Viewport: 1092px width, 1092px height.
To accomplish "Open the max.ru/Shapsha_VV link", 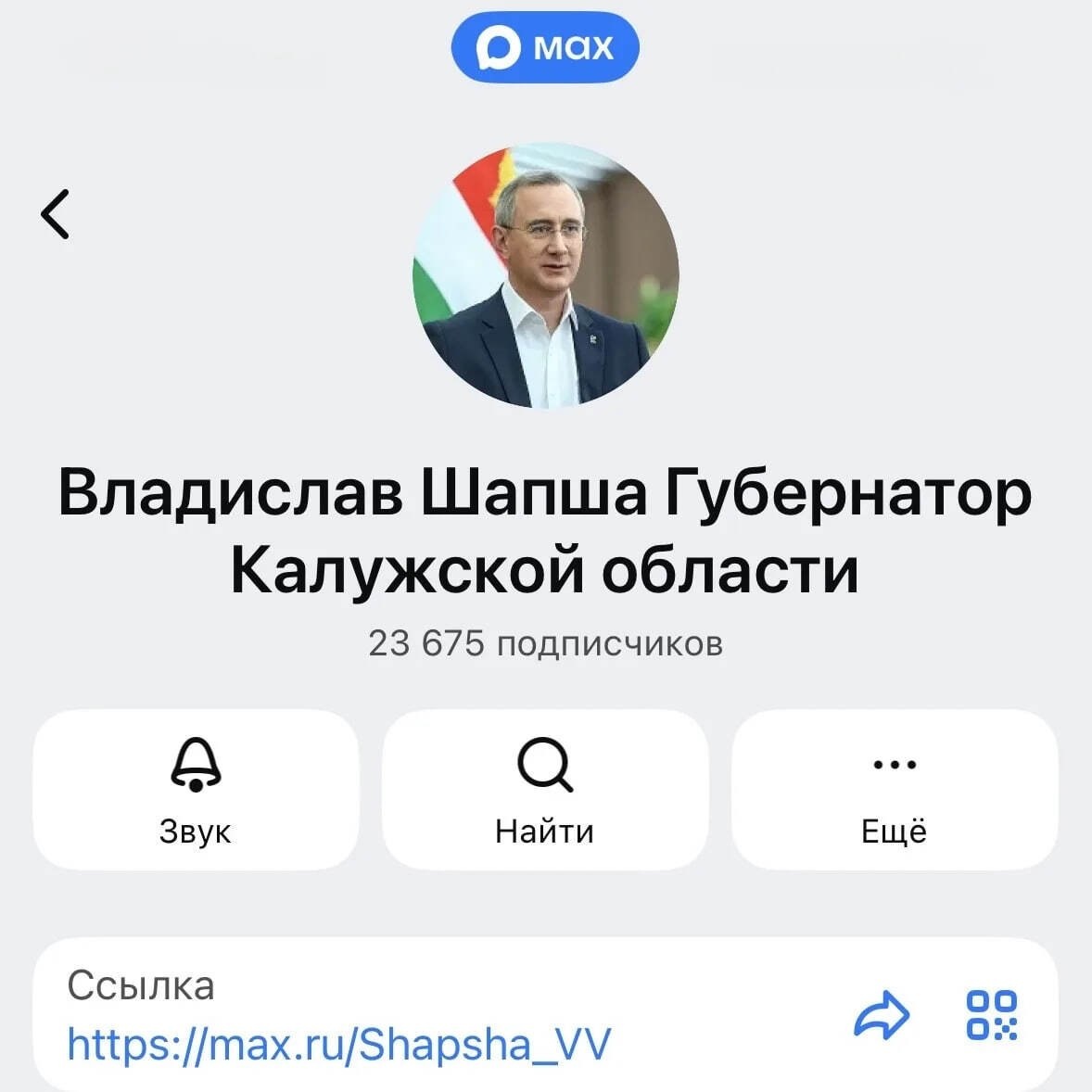I will [339, 1045].
